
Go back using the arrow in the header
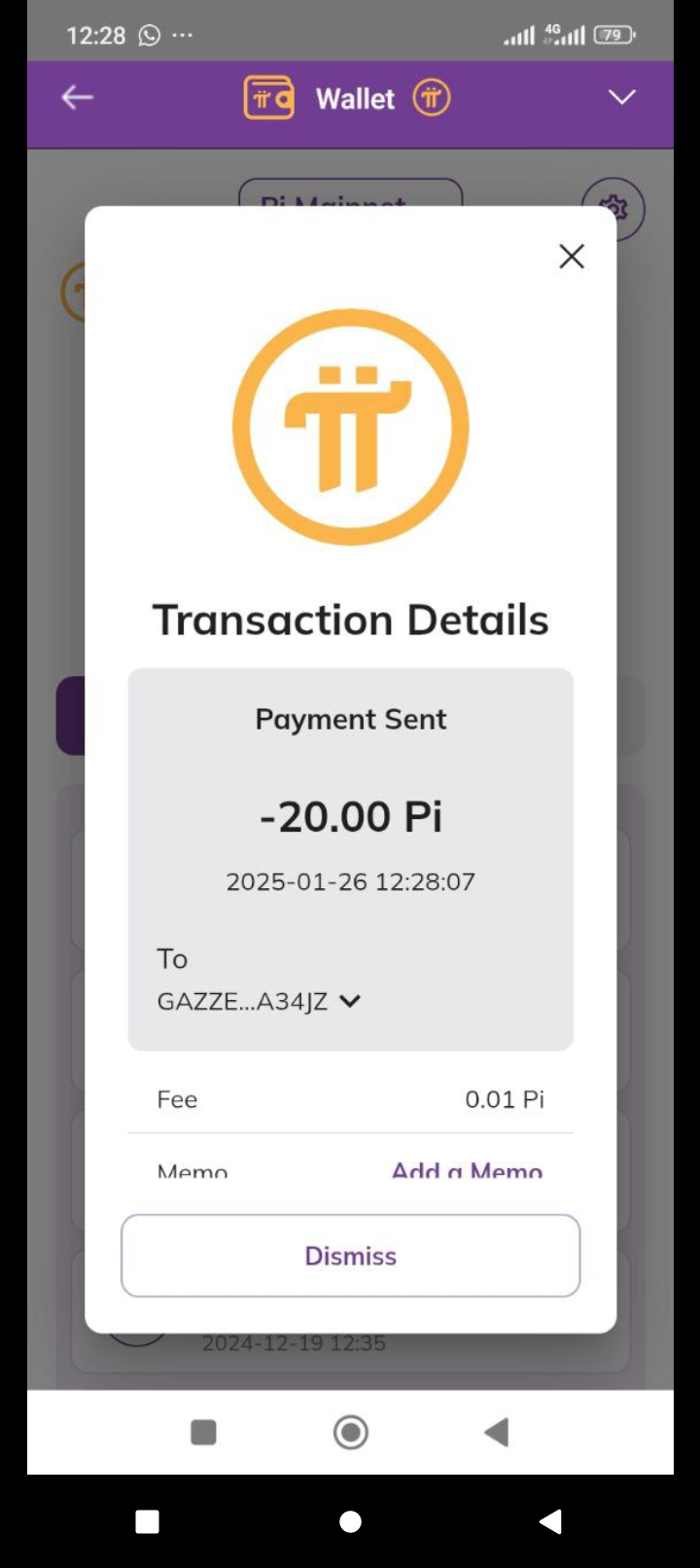(76, 96)
